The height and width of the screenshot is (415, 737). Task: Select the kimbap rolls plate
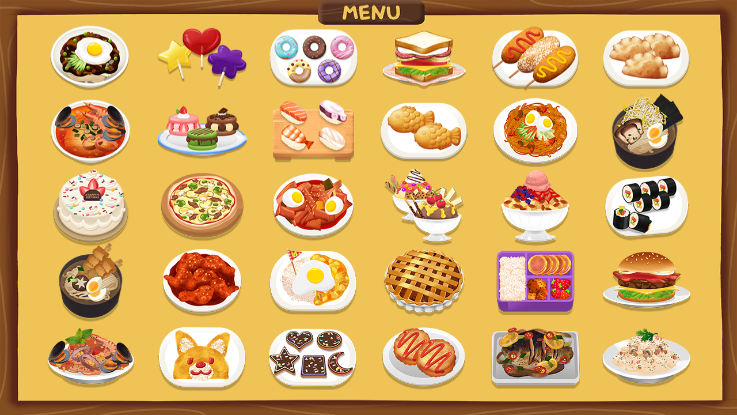[646, 205]
